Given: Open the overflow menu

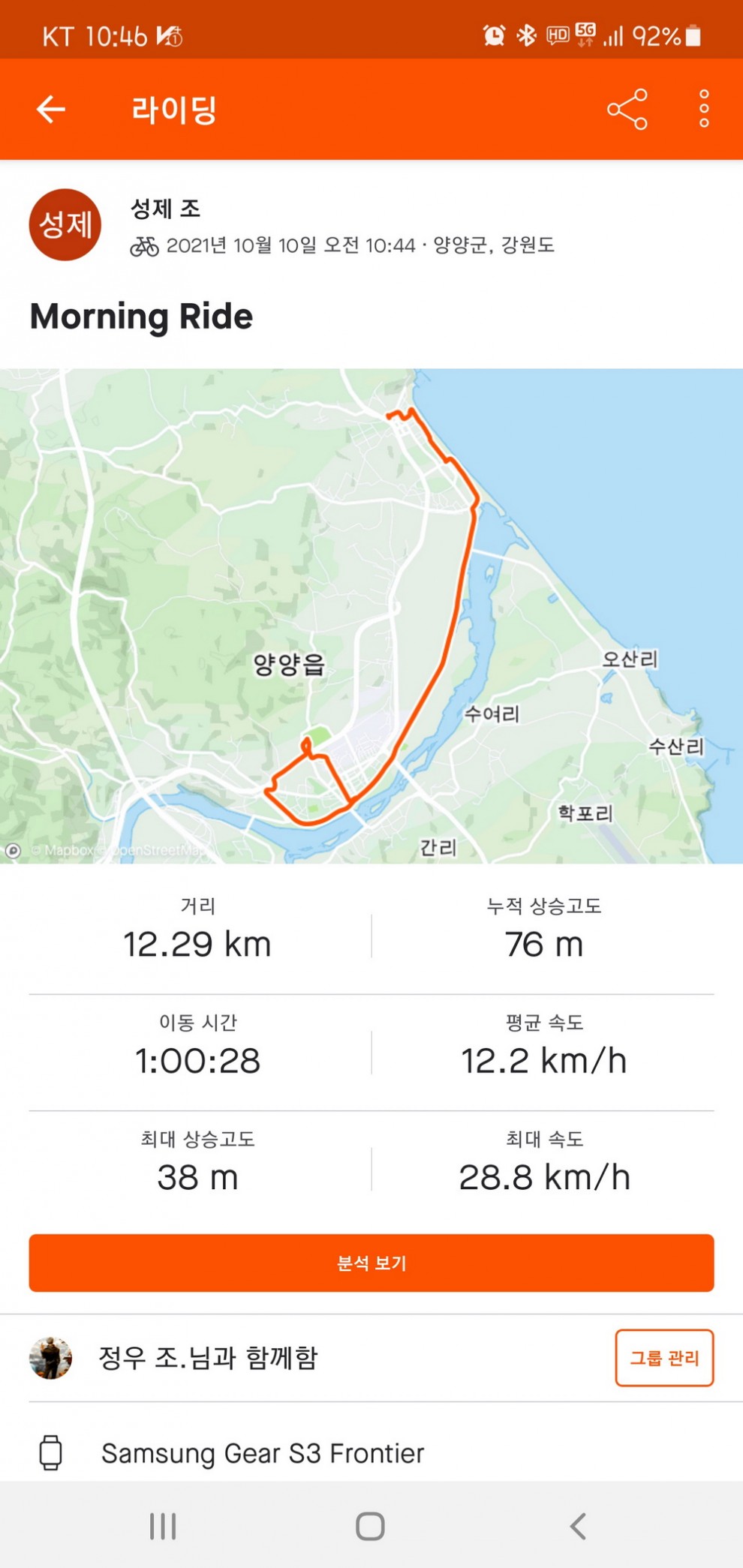Looking at the screenshot, I should click(x=703, y=110).
